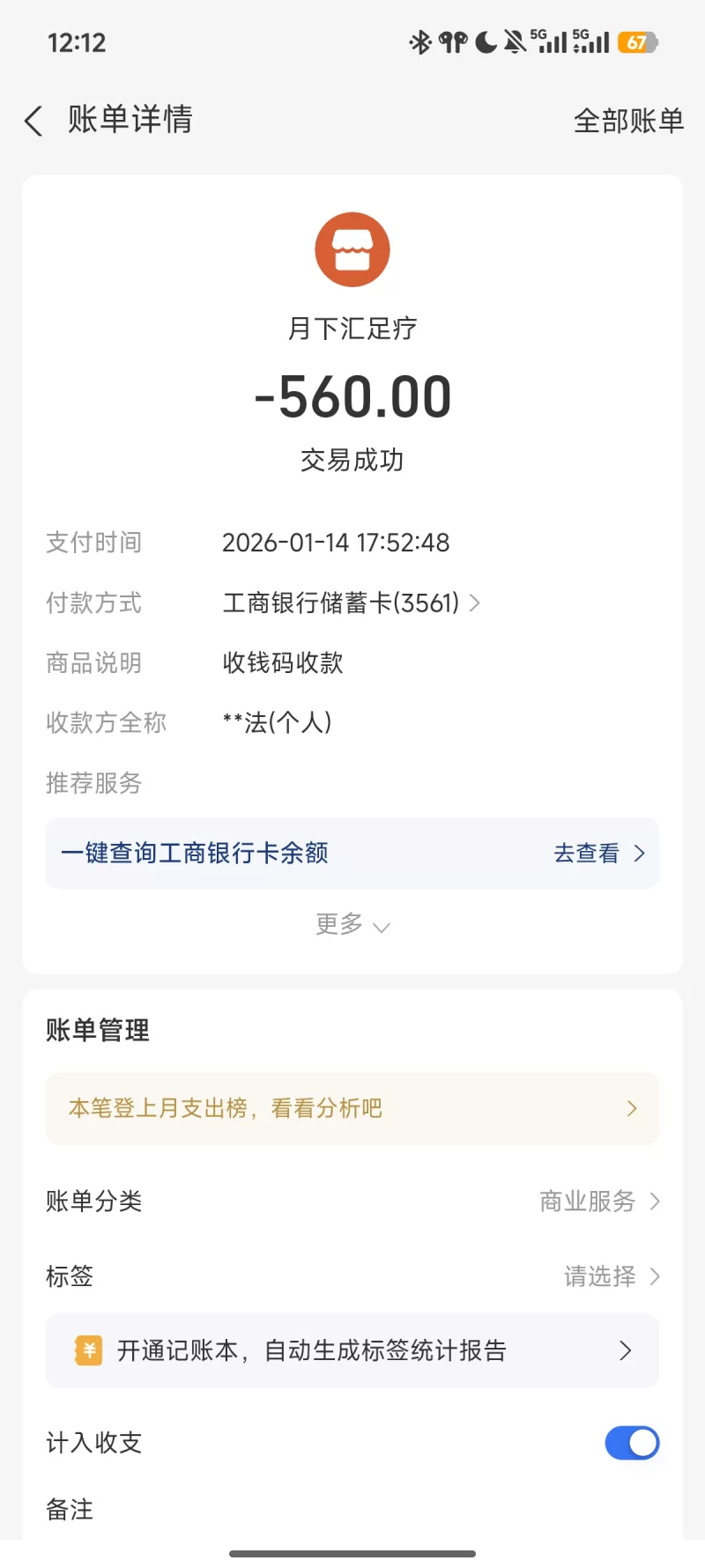Expand 更多 details
This screenshot has height=1568, width=705.
[x=352, y=924]
